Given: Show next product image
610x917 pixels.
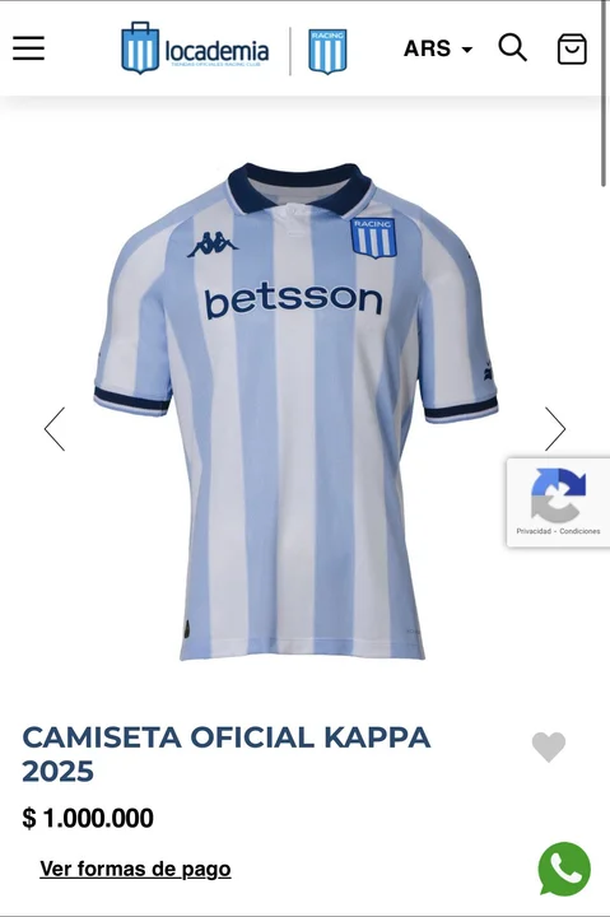Looking at the screenshot, I should (x=555, y=429).
